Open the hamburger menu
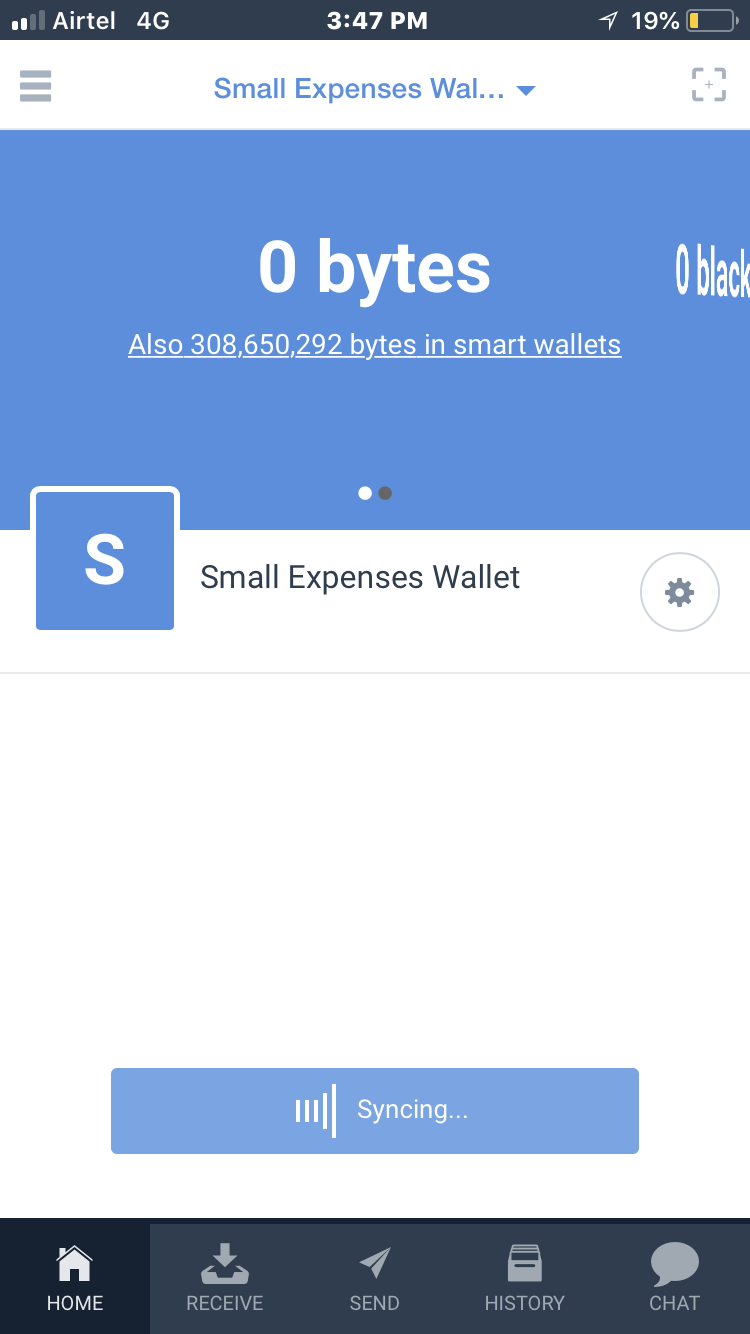The image size is (750, 1334). [35, 87]
